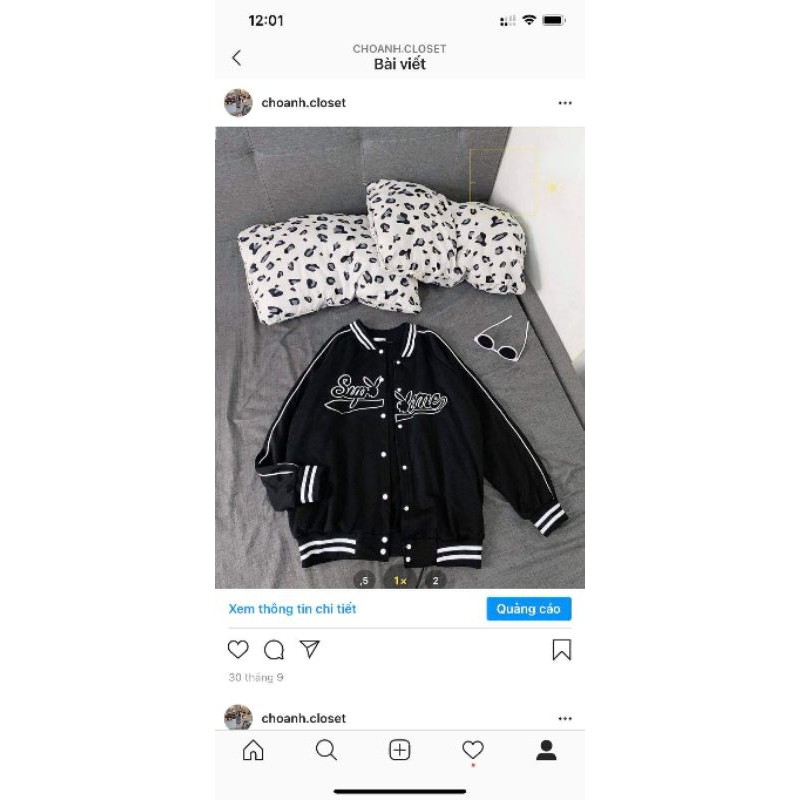Like the jacket post with heart icon
The image size is (800, 800).
[x=238, y=650]
